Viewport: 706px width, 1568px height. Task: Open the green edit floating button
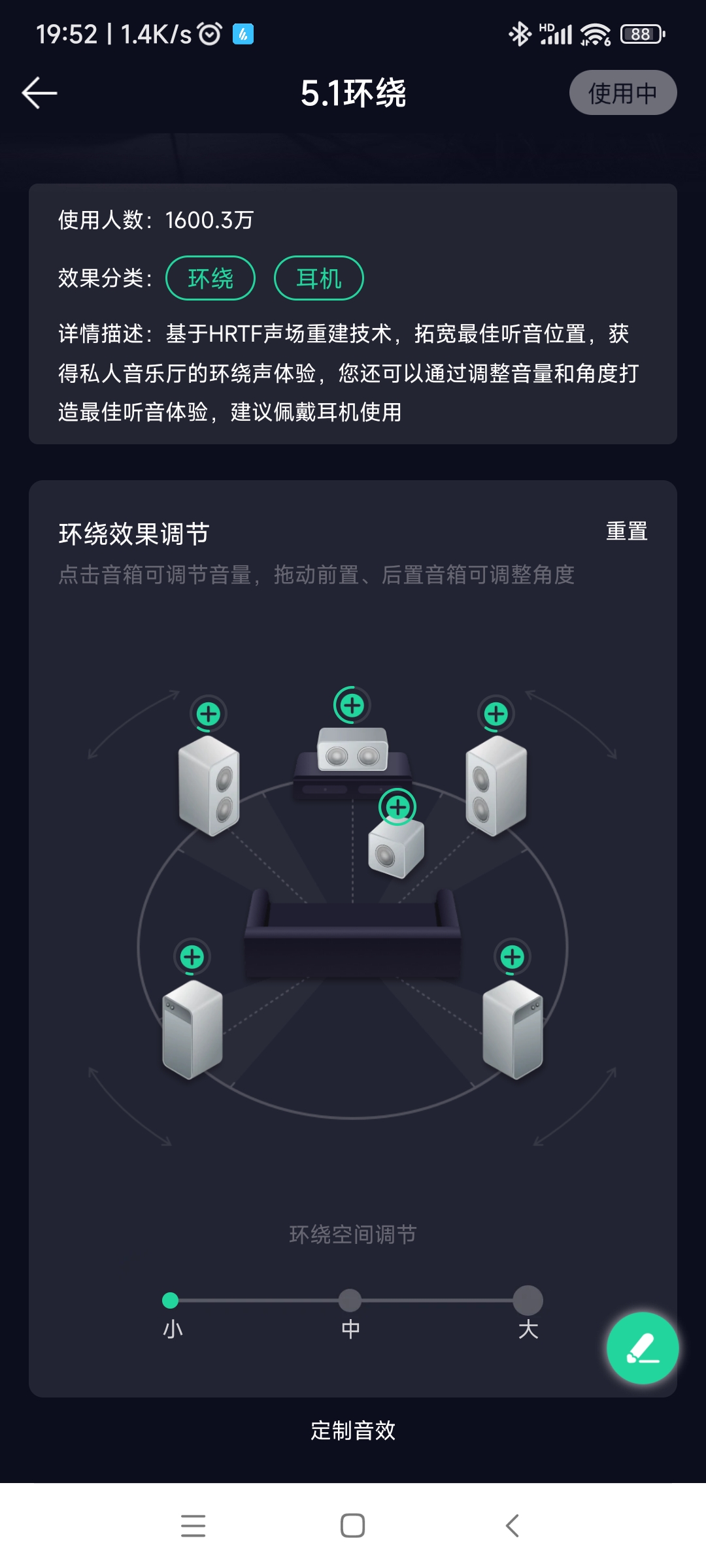pos(642,1348)
